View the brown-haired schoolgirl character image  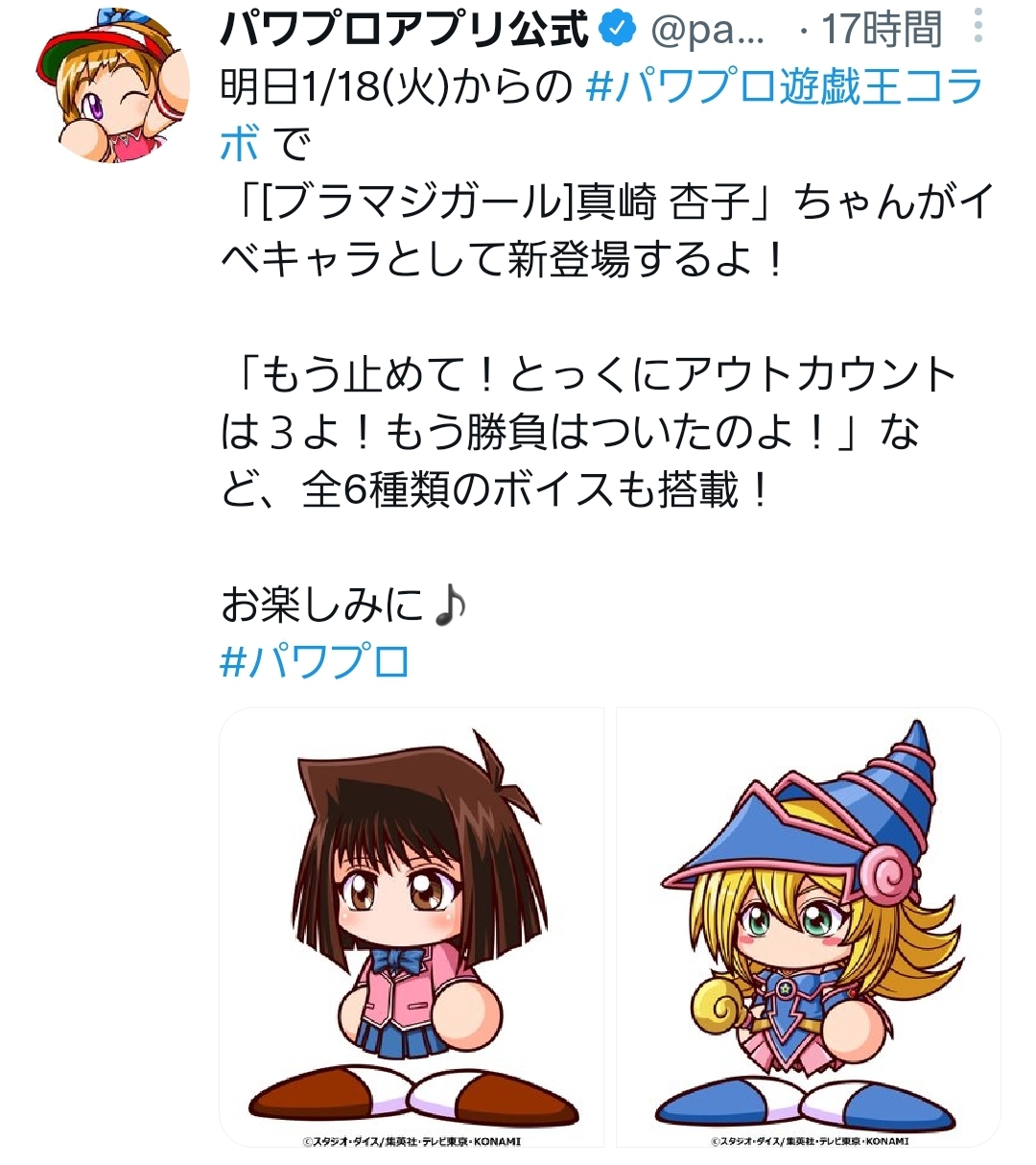412,926
